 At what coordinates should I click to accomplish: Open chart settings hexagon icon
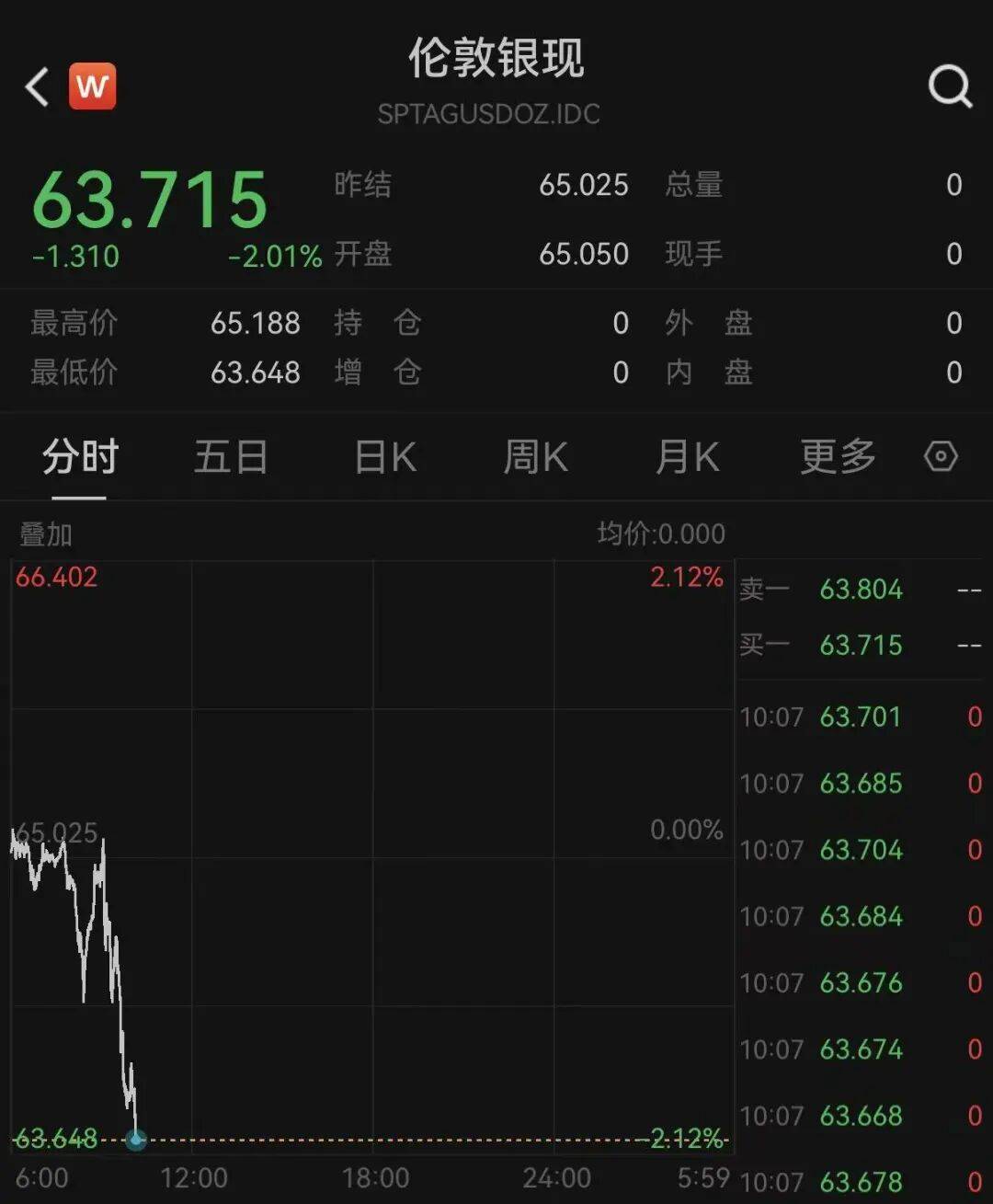[941, 456]
